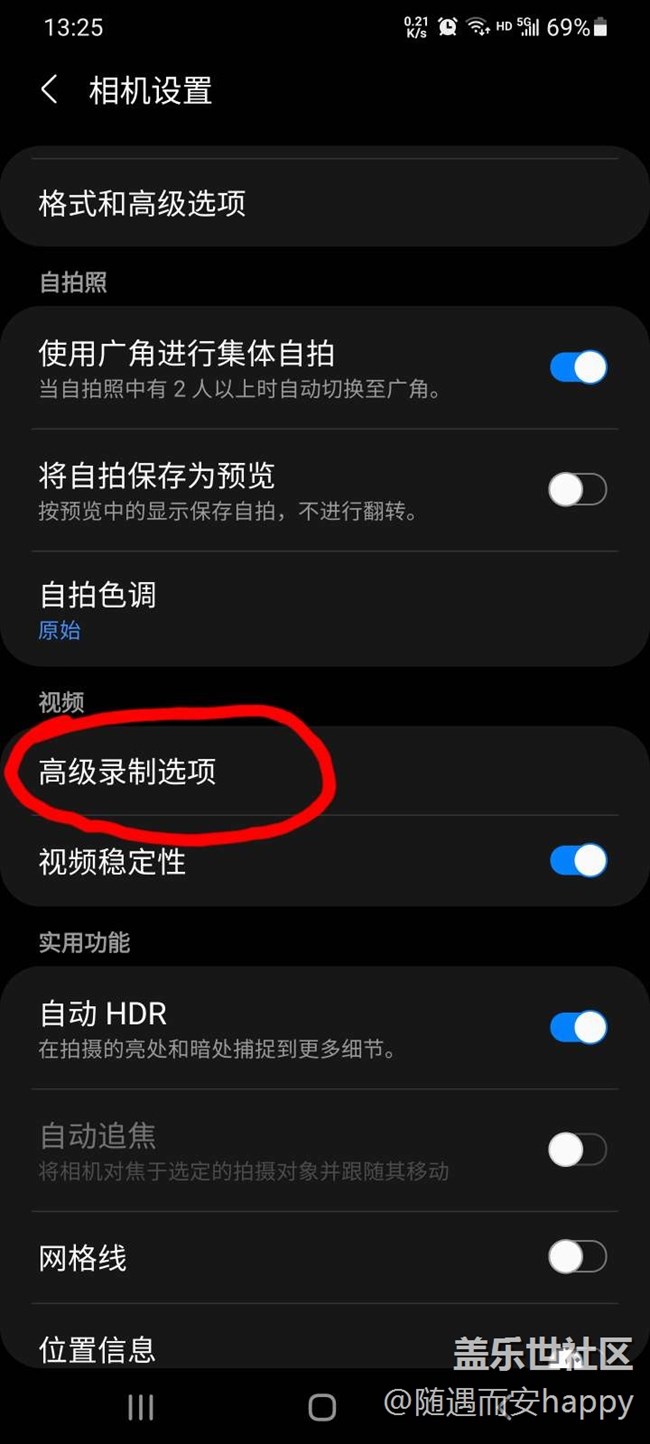This screenshot has width=650, height=1444.
Task: Go back from 相机设置
Action: [x=48, y=90]
